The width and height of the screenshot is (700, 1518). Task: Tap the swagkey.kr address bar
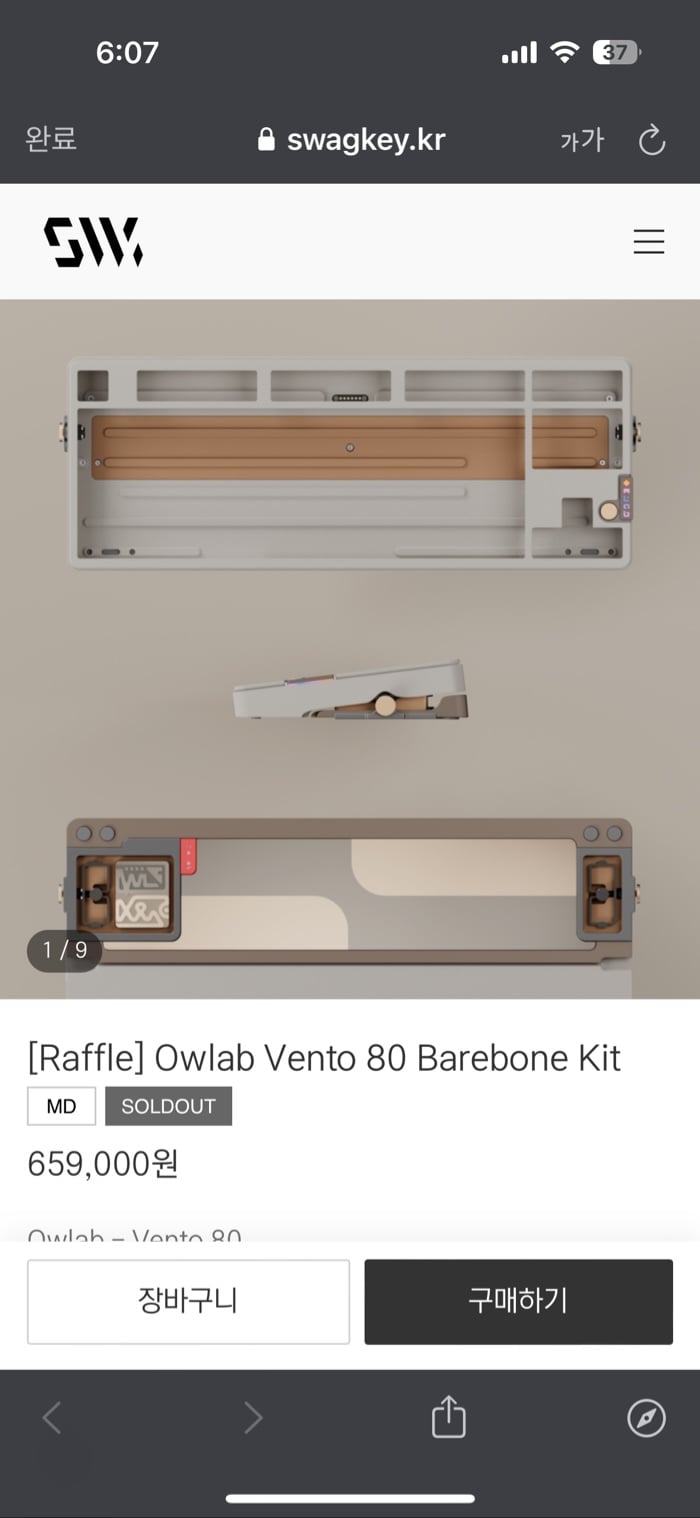click(351, 140)
